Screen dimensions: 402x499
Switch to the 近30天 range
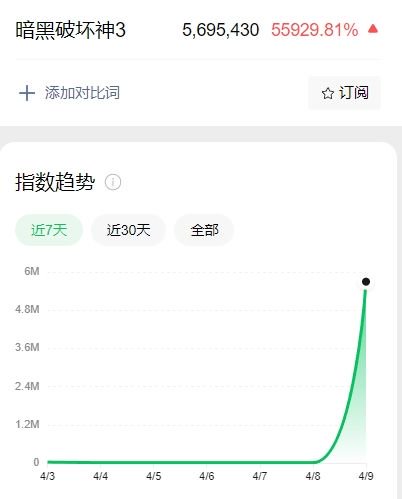pos(128,230)
